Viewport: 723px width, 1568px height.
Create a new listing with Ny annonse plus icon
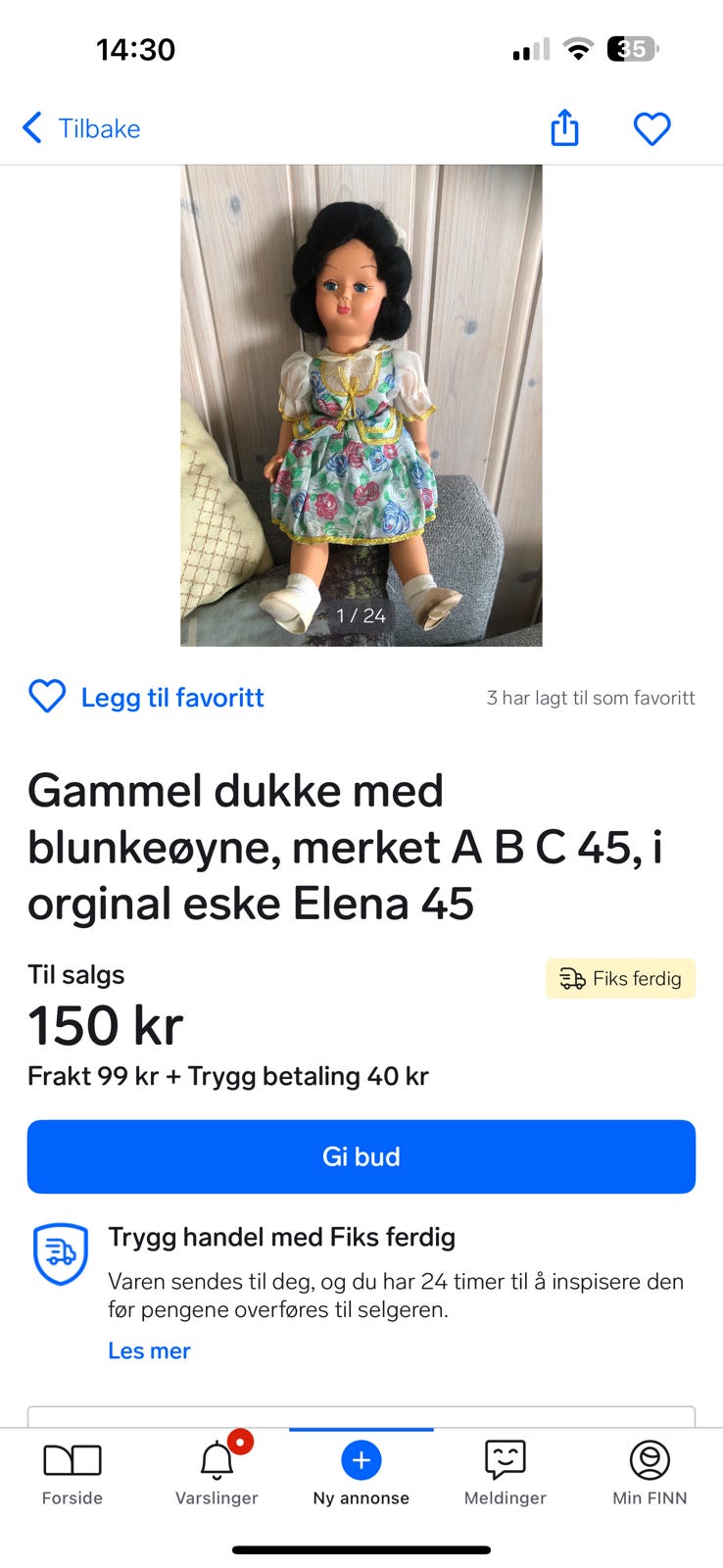click(x=361, y=1460)
